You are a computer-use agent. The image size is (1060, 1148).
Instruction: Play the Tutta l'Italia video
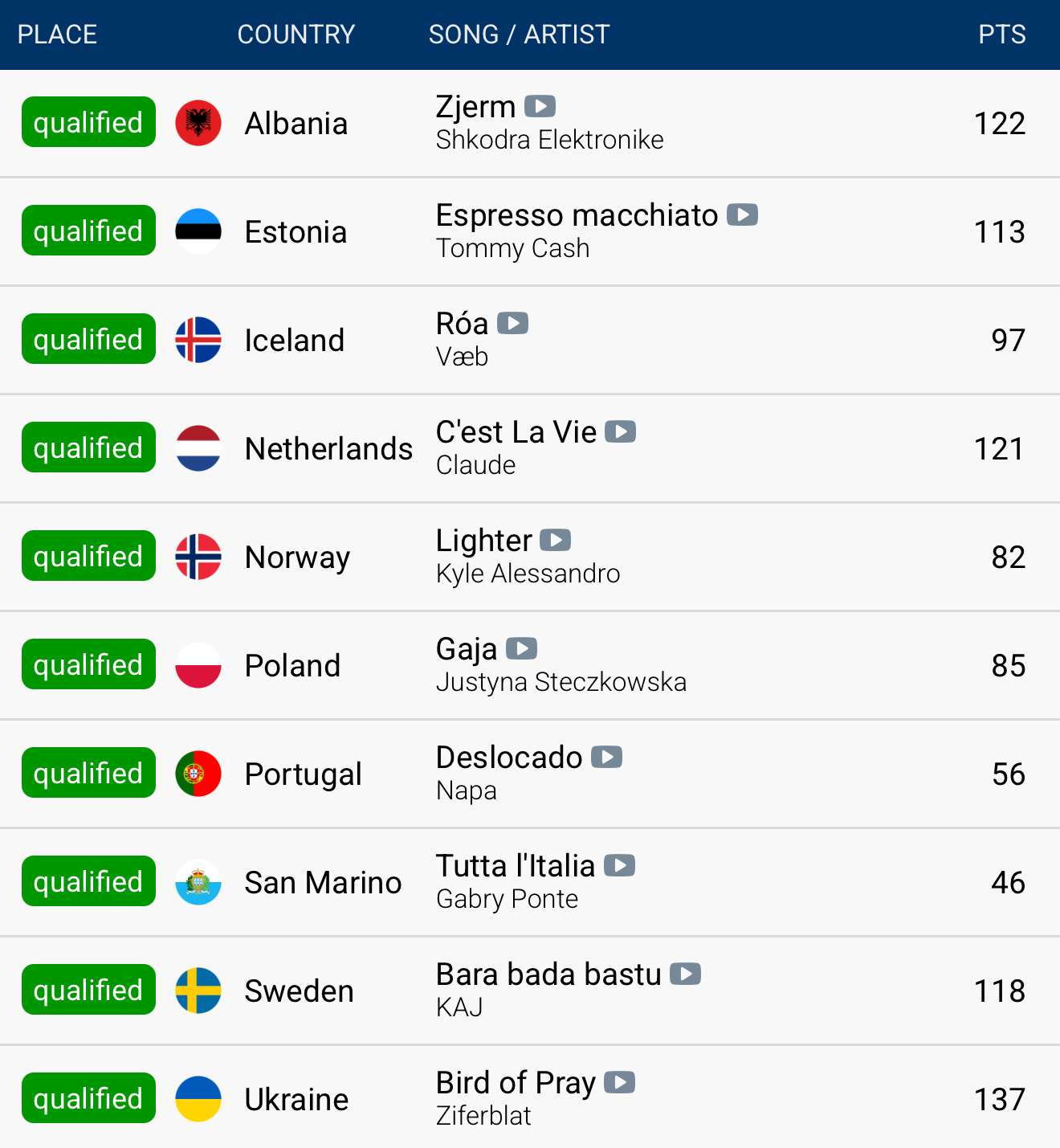click(x=619, y=865)
